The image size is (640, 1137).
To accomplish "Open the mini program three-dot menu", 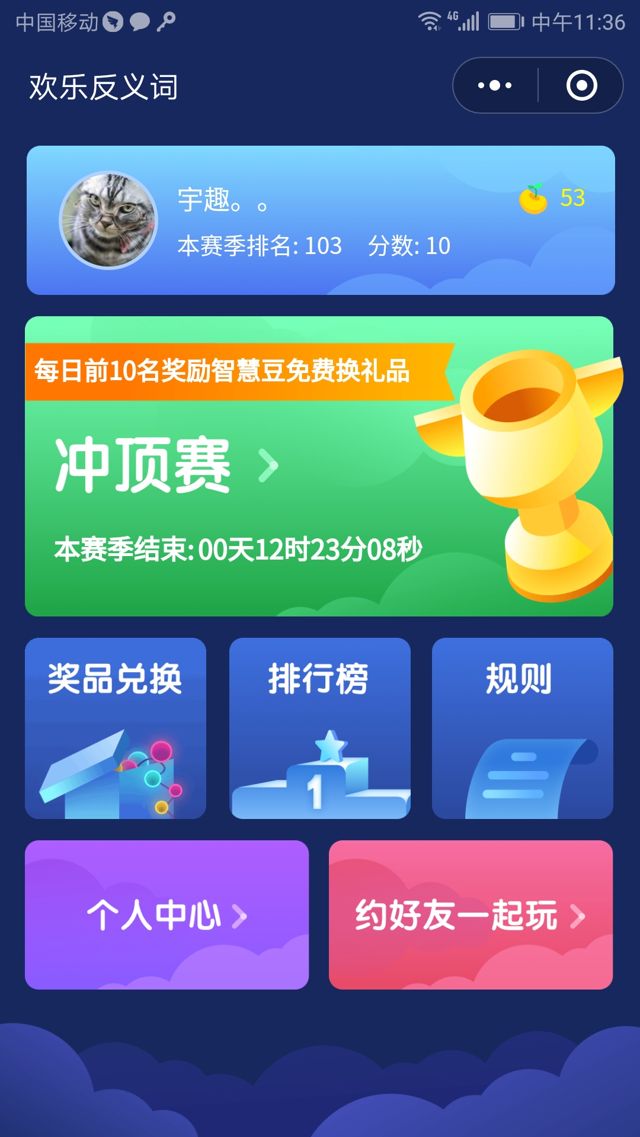I will (x=495, y=86).
